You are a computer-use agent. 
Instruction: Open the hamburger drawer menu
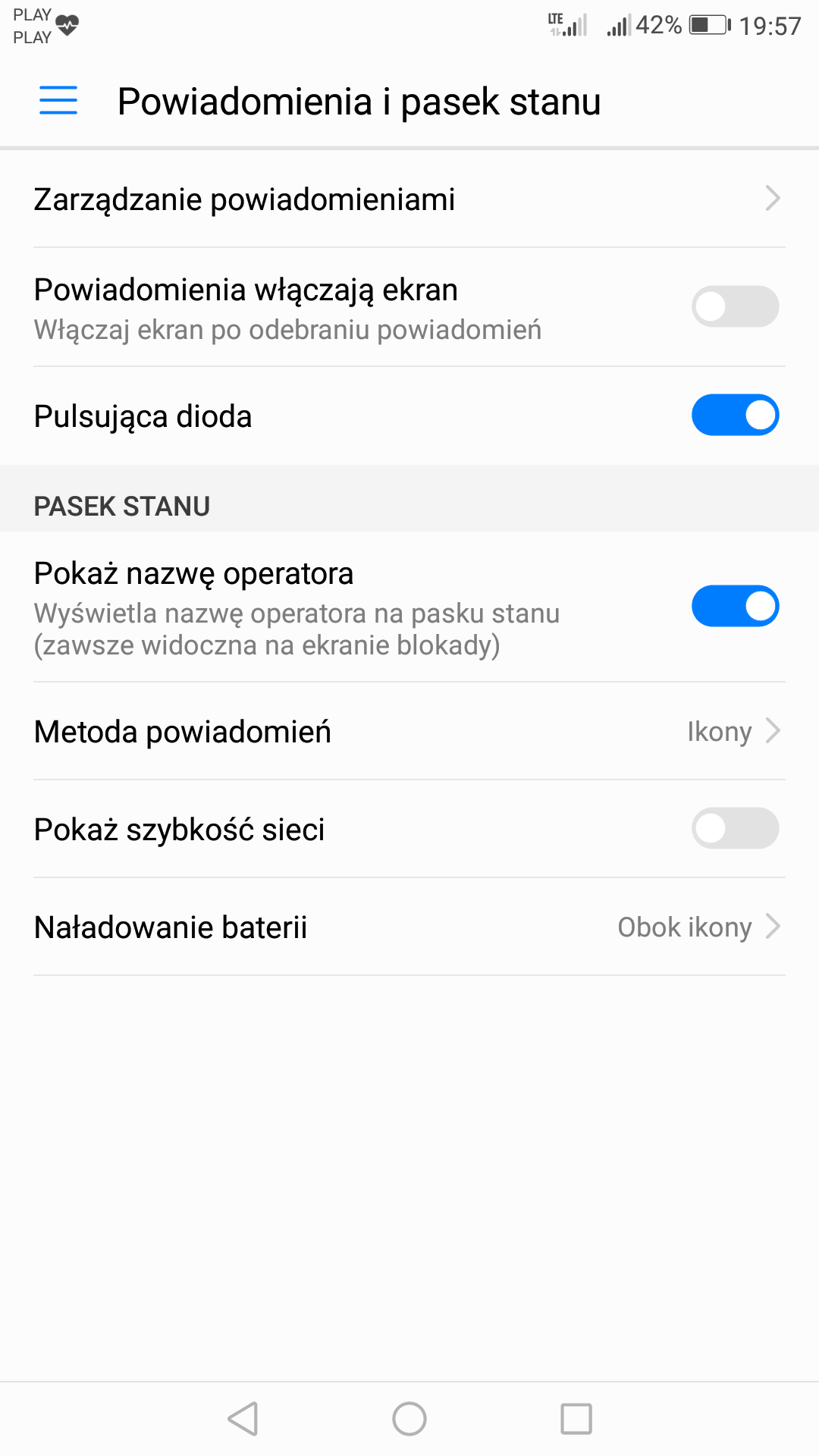click(58, 100)
